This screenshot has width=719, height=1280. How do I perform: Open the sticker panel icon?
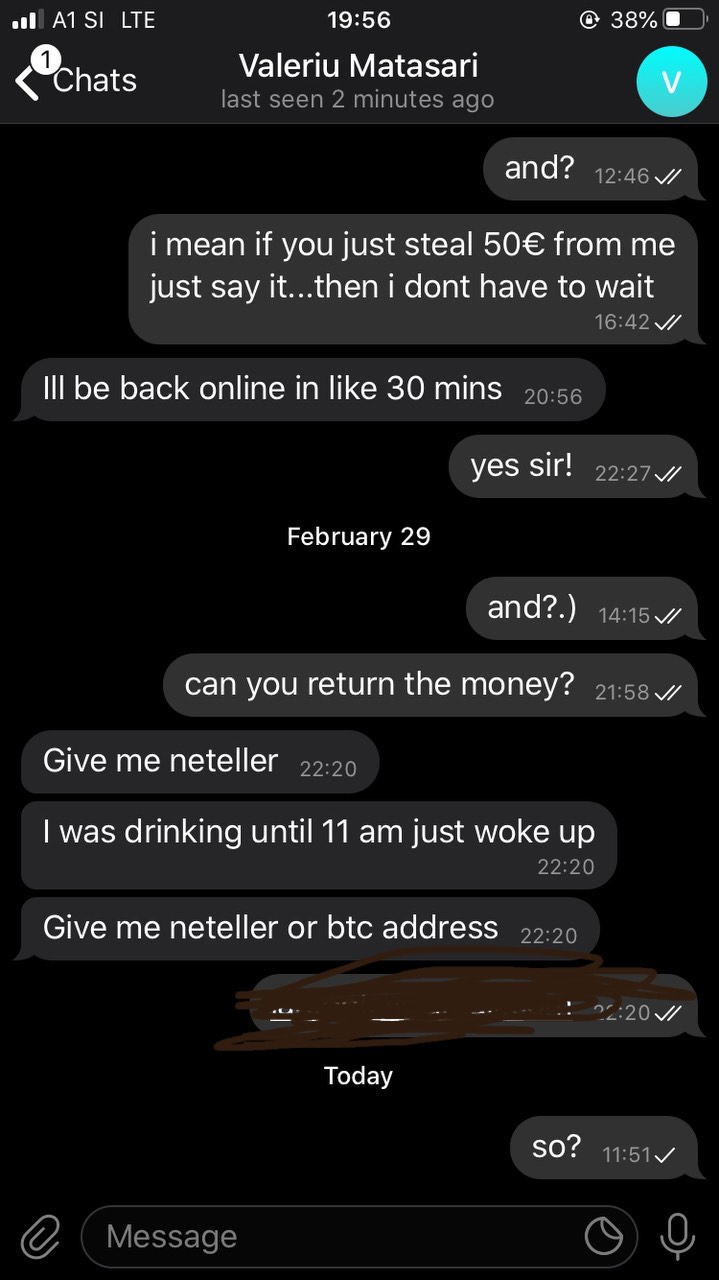click(x=604, y=1237)
